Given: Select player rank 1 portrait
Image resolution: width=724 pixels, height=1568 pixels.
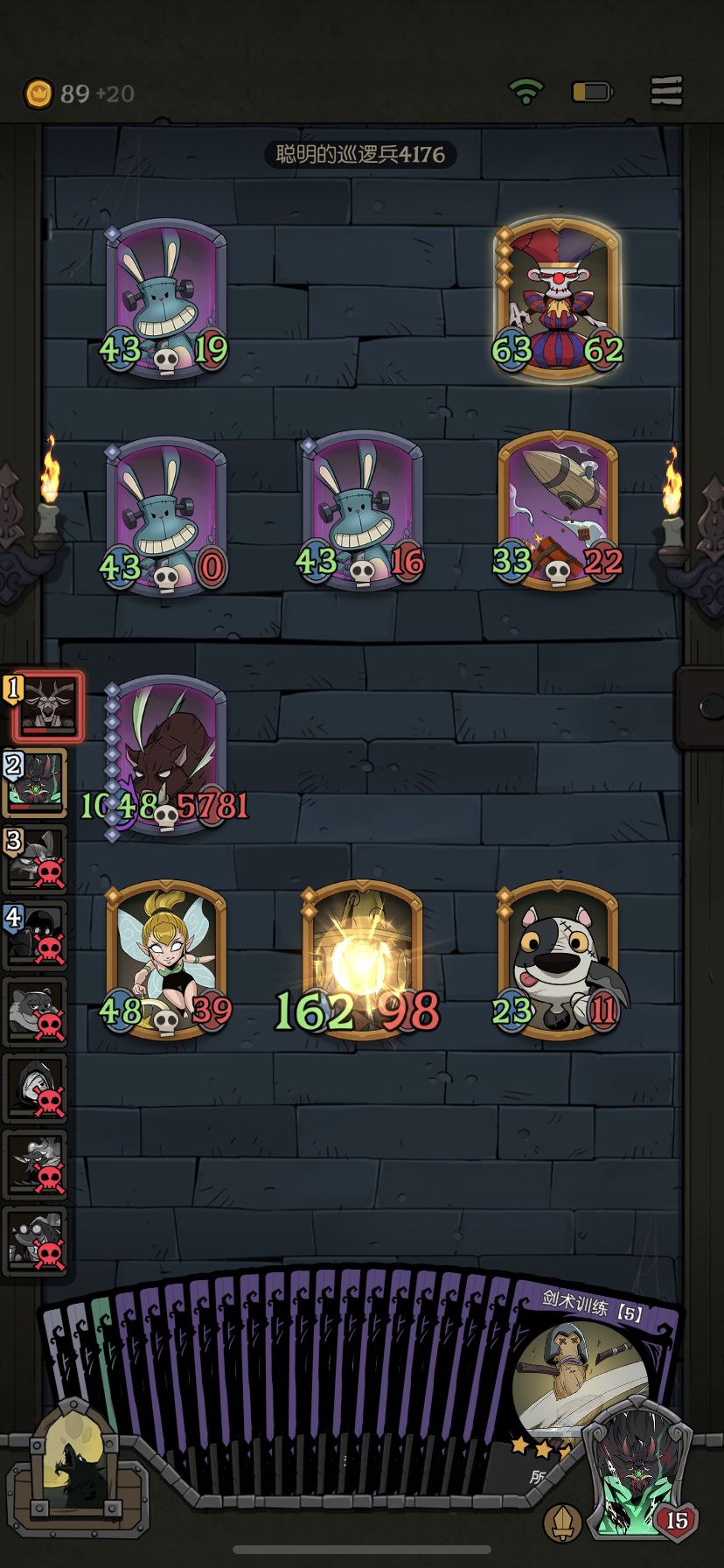Looking at the screenshot, I should click(x=47, y=707).
